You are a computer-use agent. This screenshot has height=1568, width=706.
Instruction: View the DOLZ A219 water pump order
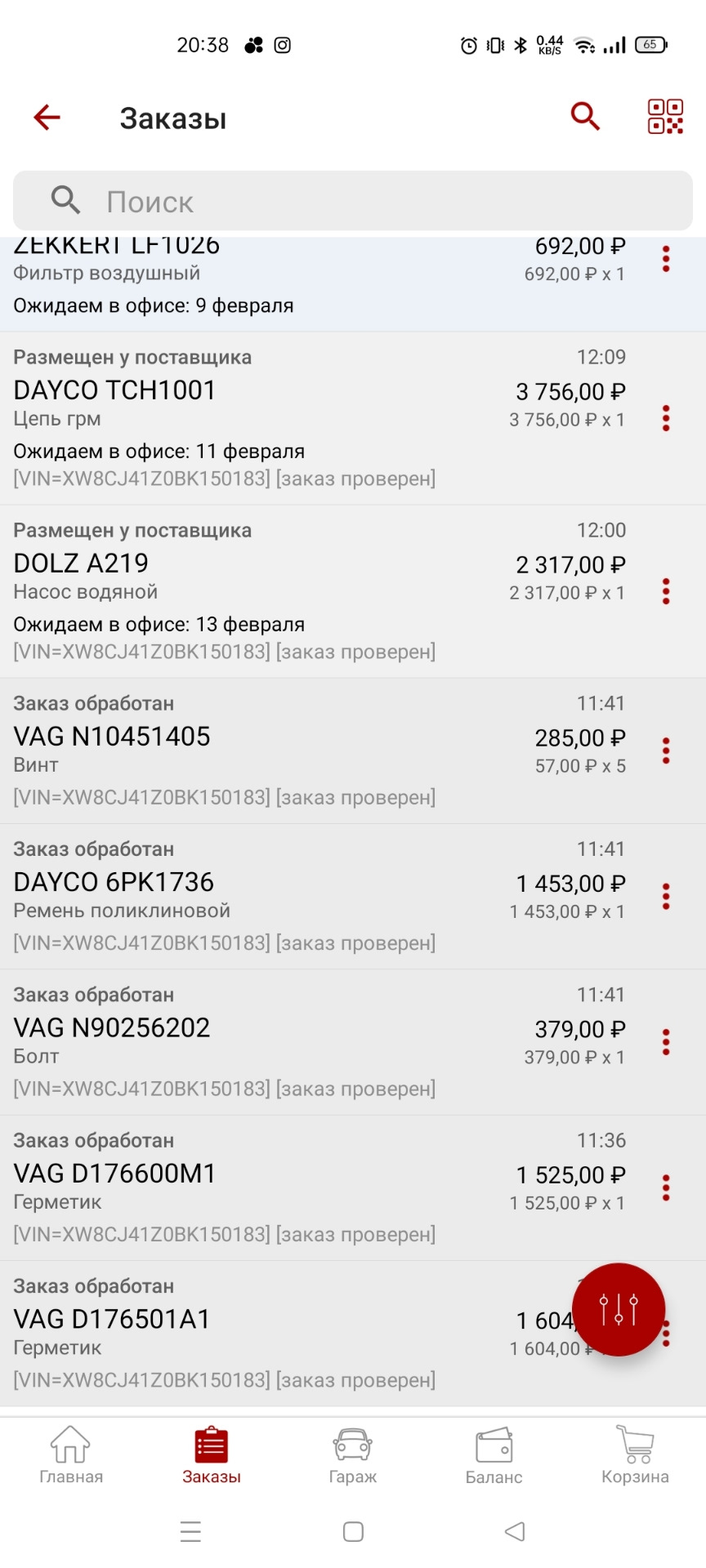245,590
